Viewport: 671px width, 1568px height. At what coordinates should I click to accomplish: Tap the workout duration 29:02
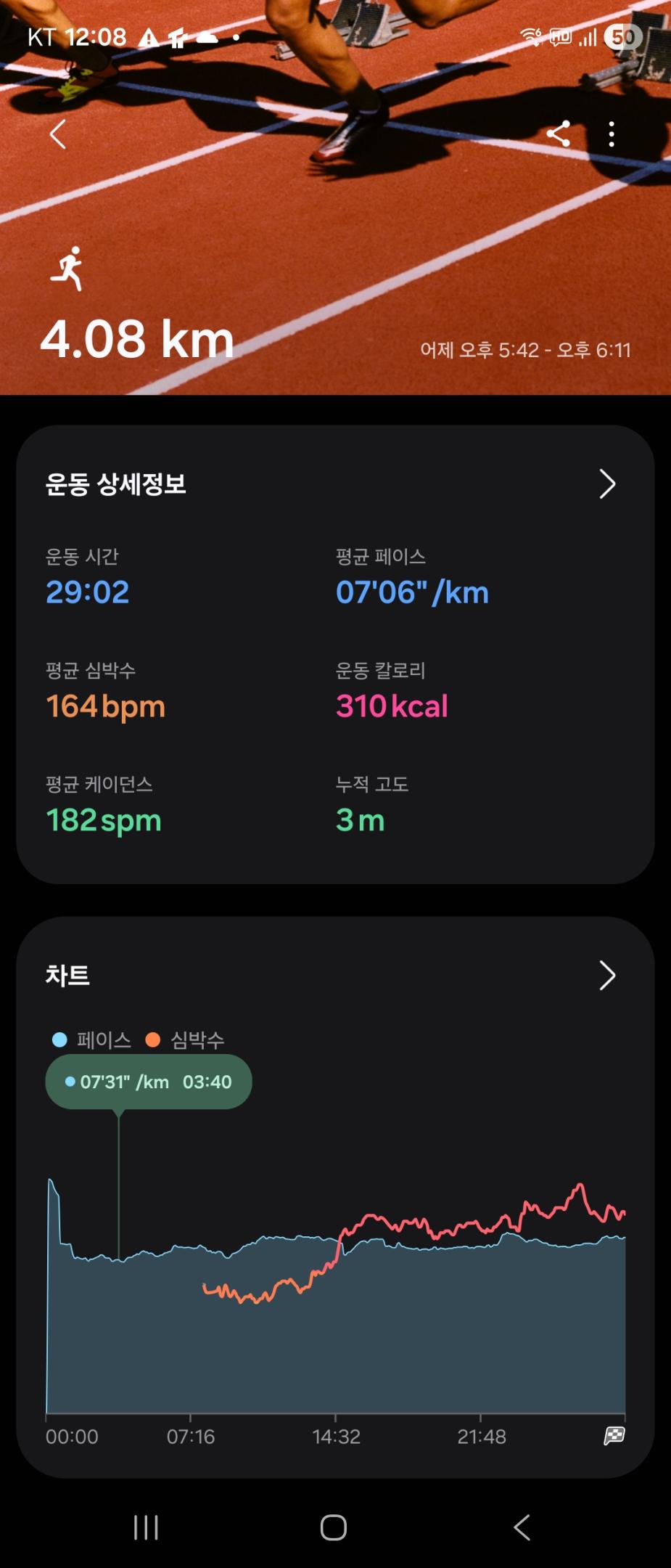click(x=86, y=592)
